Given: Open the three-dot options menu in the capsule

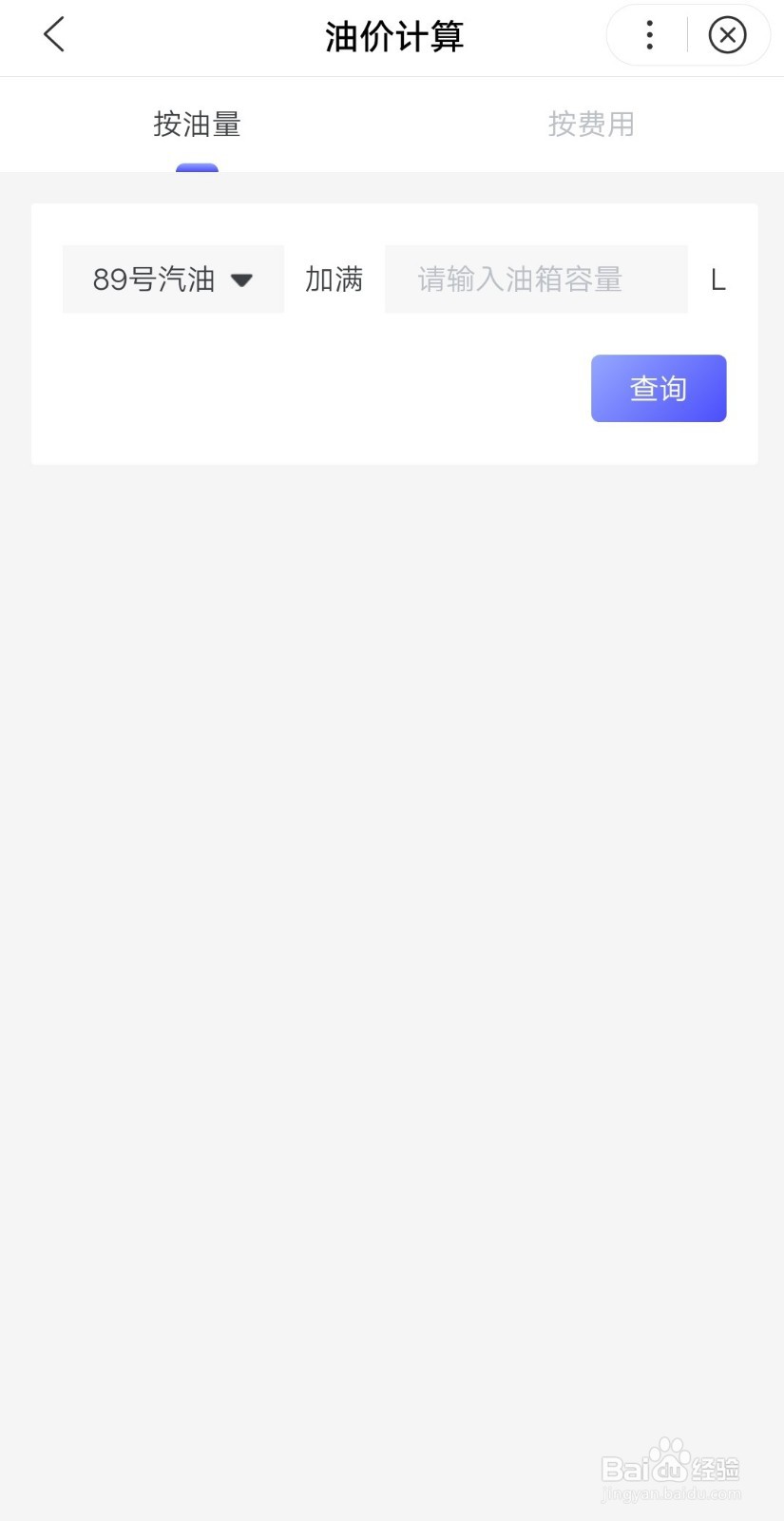Looking at the screenshot, I should pyautogui.click(x=648, y=35).
